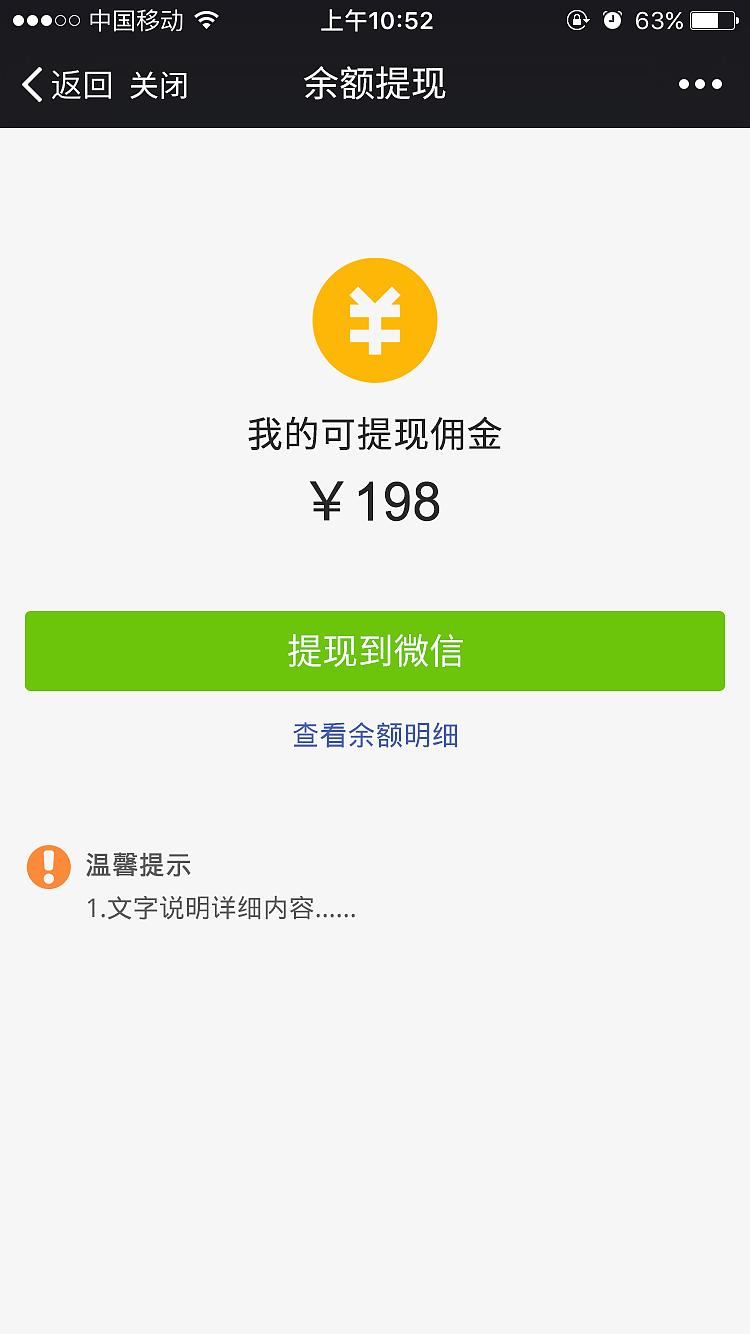
Task: Tap 关闭 to close the page
Action: point(161,85)
